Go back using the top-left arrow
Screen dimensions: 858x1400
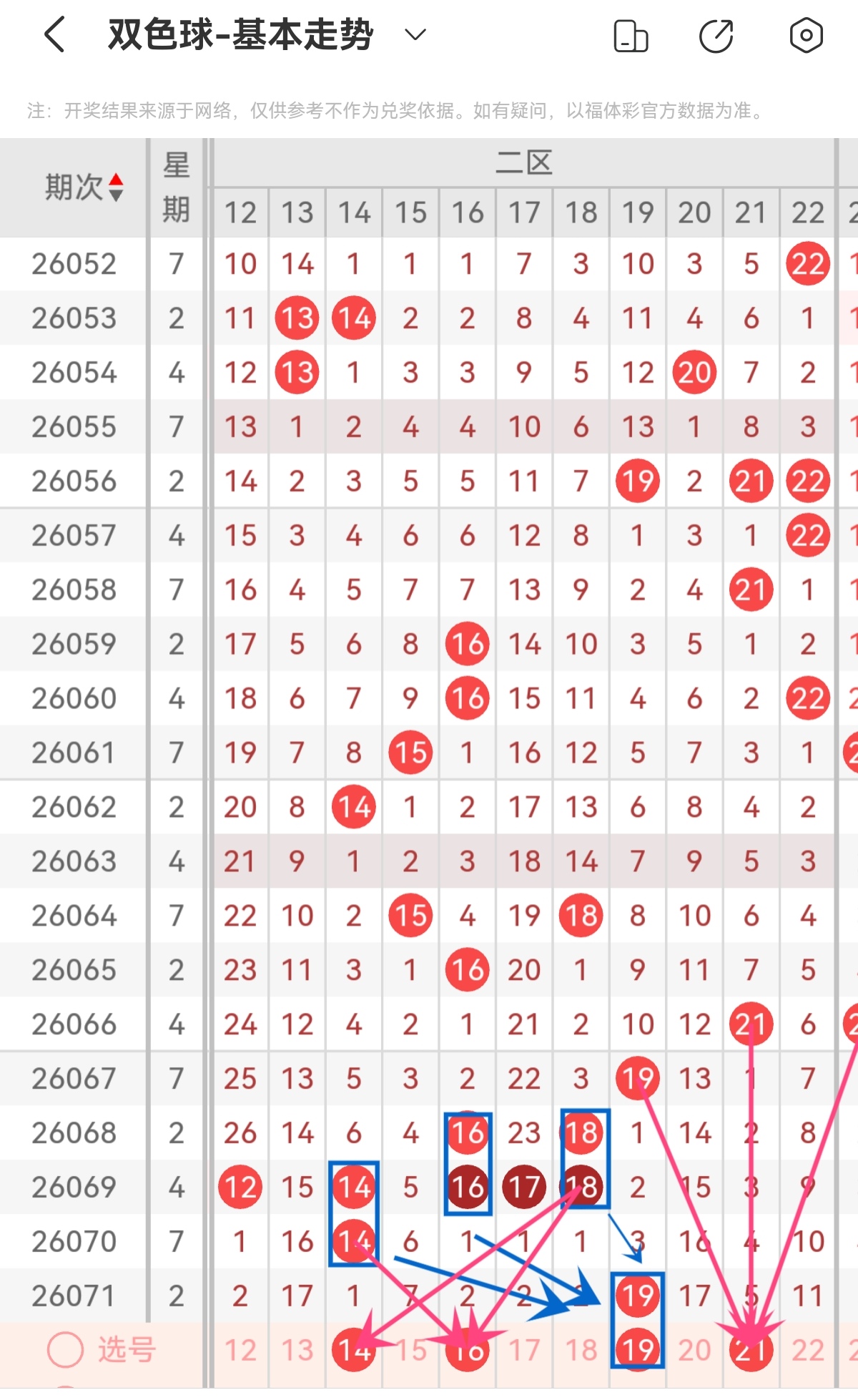point(55,34)
